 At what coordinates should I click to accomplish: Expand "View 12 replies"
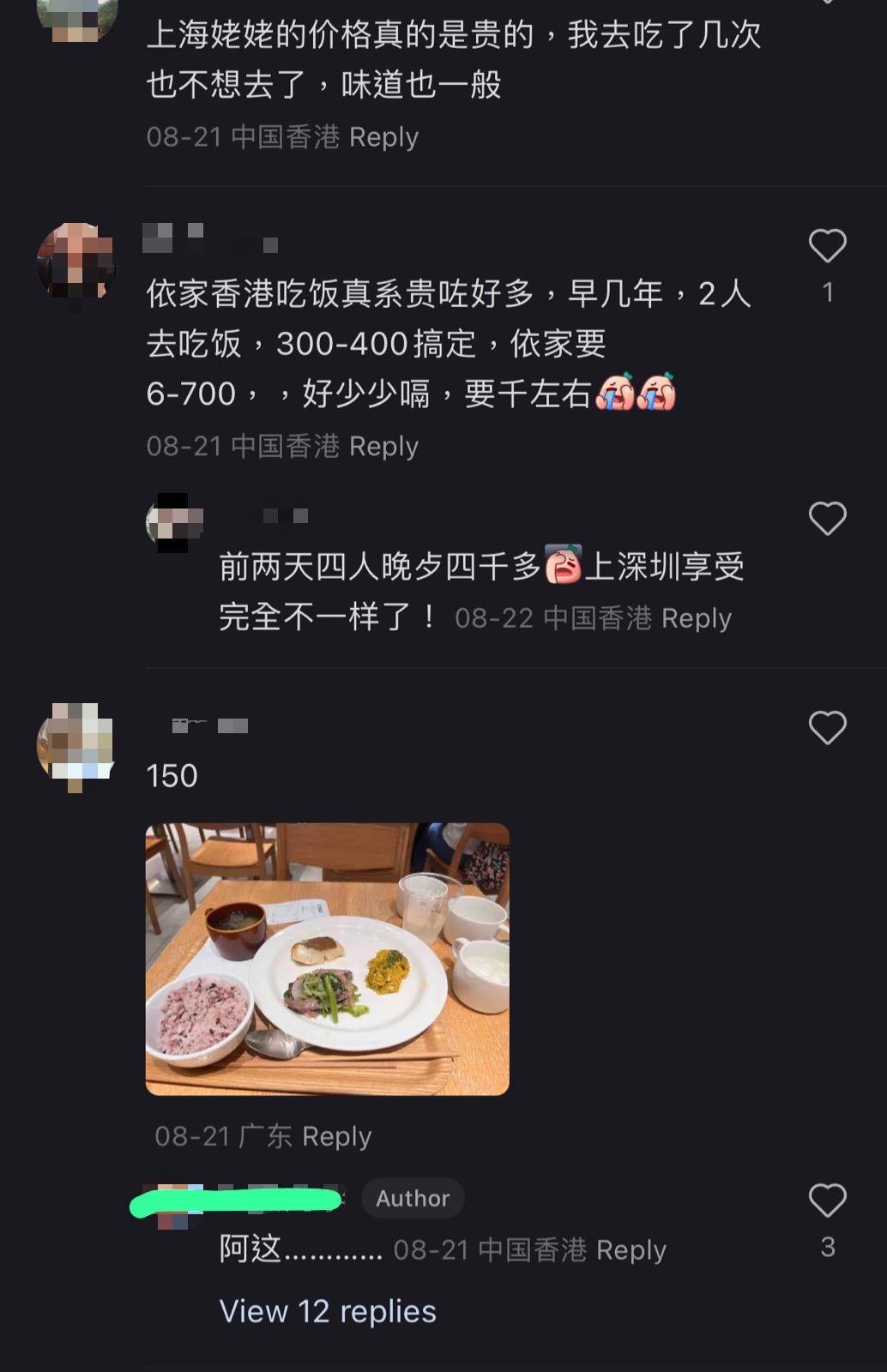(x=328, y=1310)
